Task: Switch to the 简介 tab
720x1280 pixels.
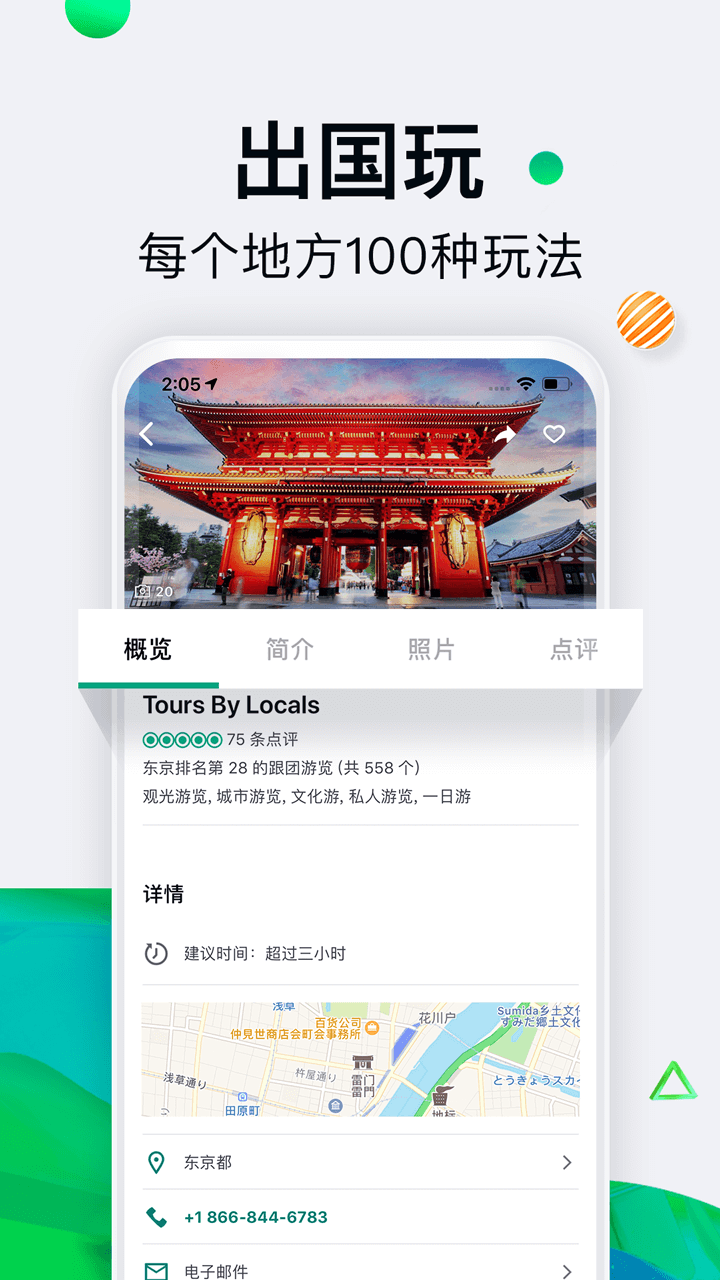Action: pos(289,649)
